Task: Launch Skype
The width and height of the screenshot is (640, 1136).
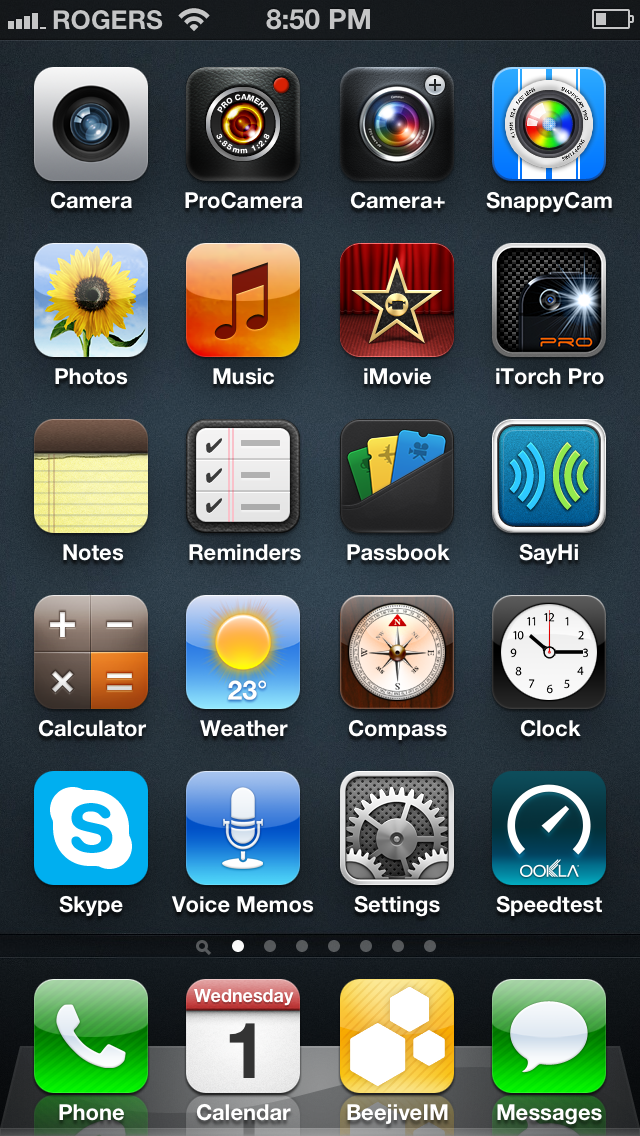Action: coord(91,828)
